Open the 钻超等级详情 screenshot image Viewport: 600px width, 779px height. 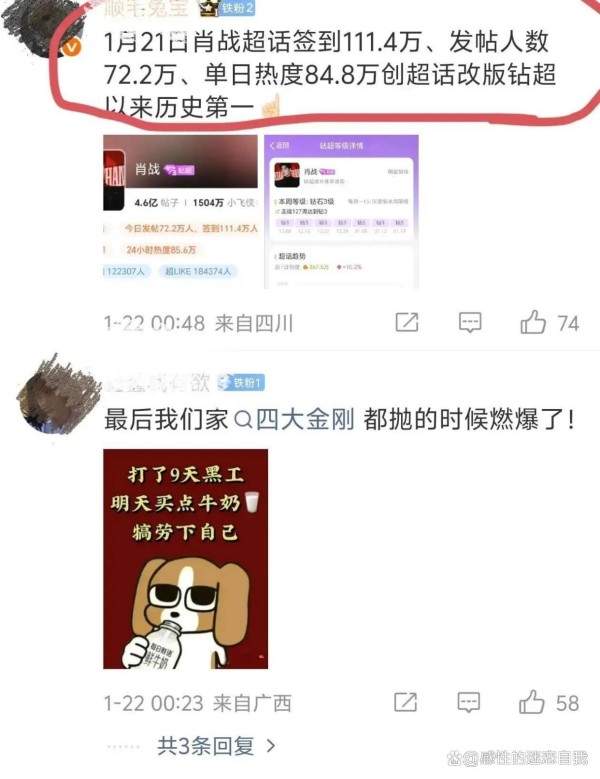click(342, 212)
